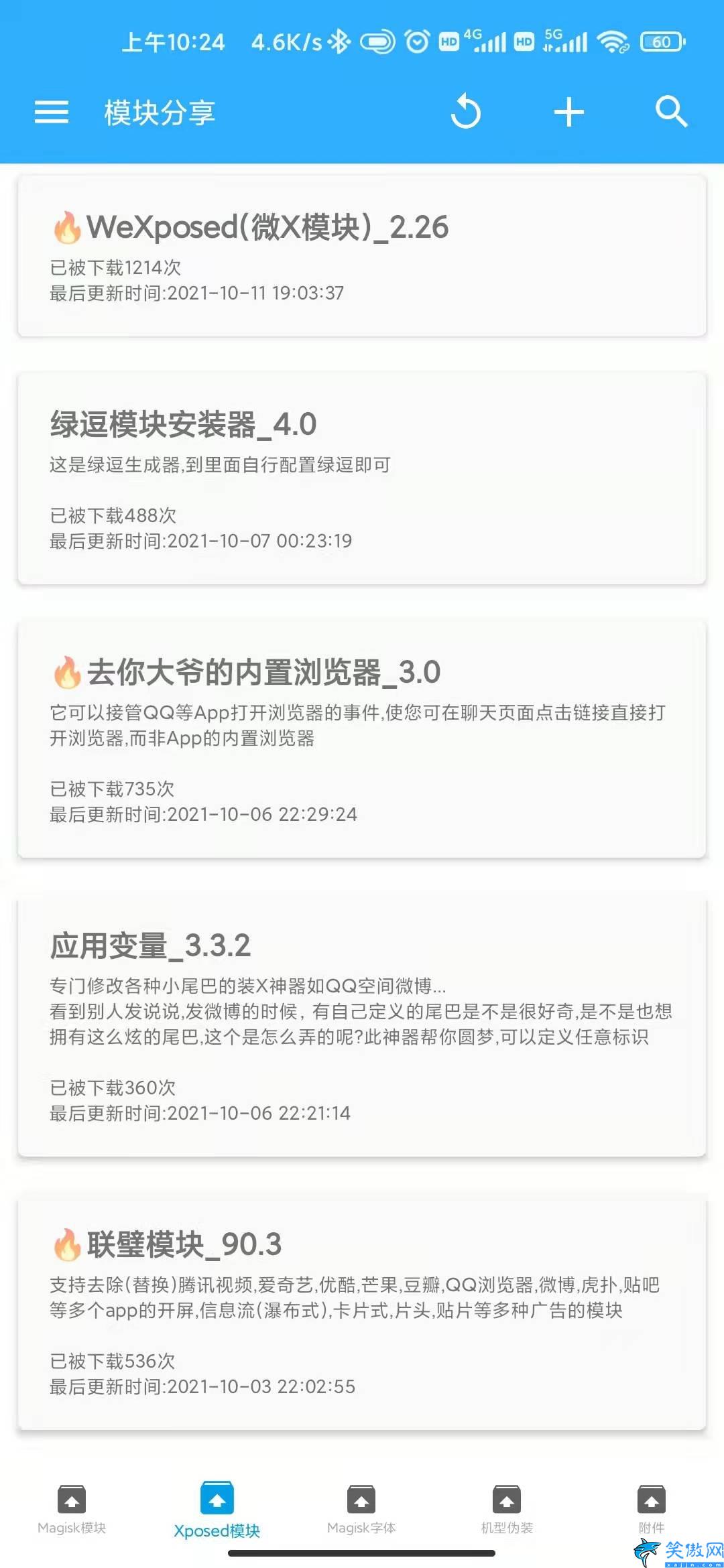Open the hamburger drawer menu
This screenshot has height=1568, width=724.
[x=52, y=112]
